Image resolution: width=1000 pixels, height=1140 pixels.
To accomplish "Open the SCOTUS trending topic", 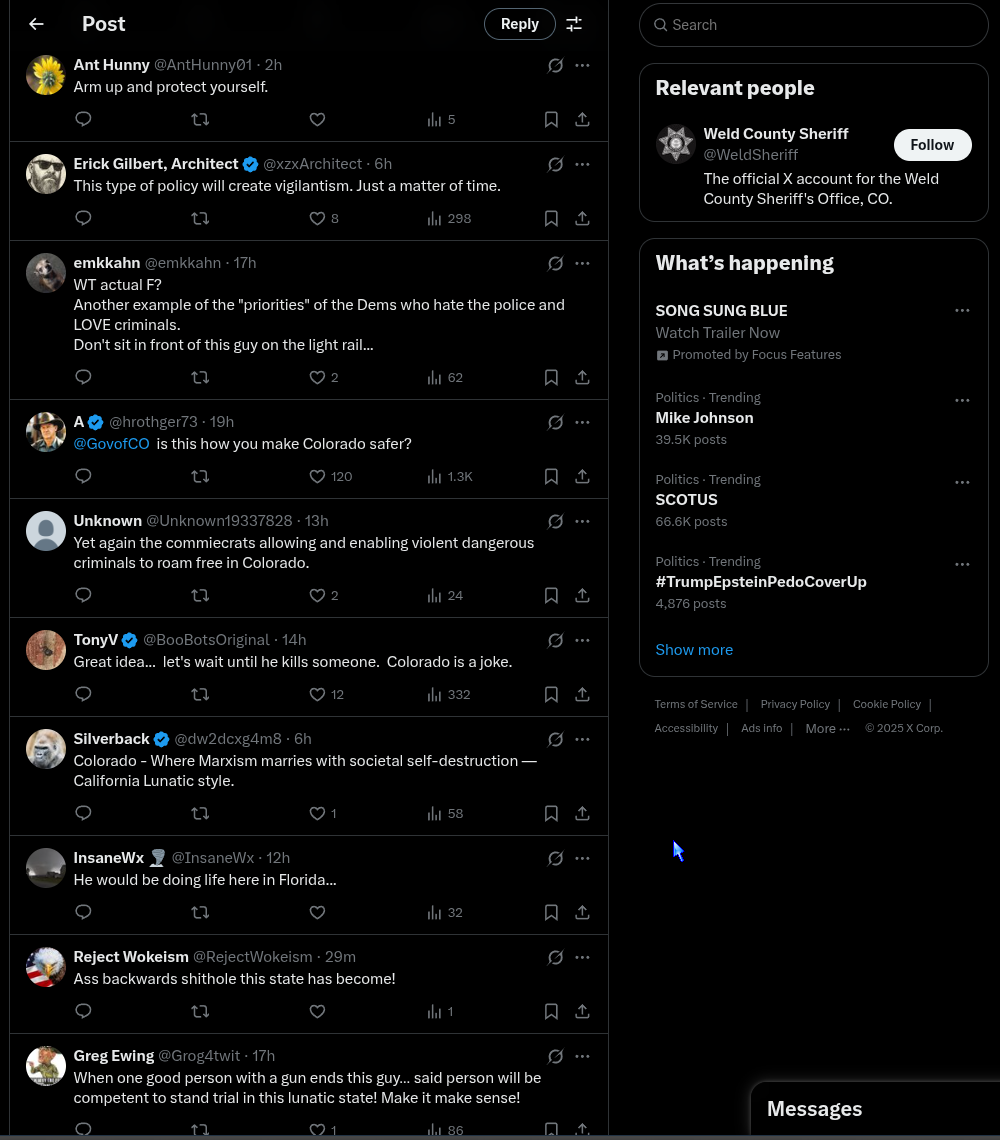I will tap(686, 500).
